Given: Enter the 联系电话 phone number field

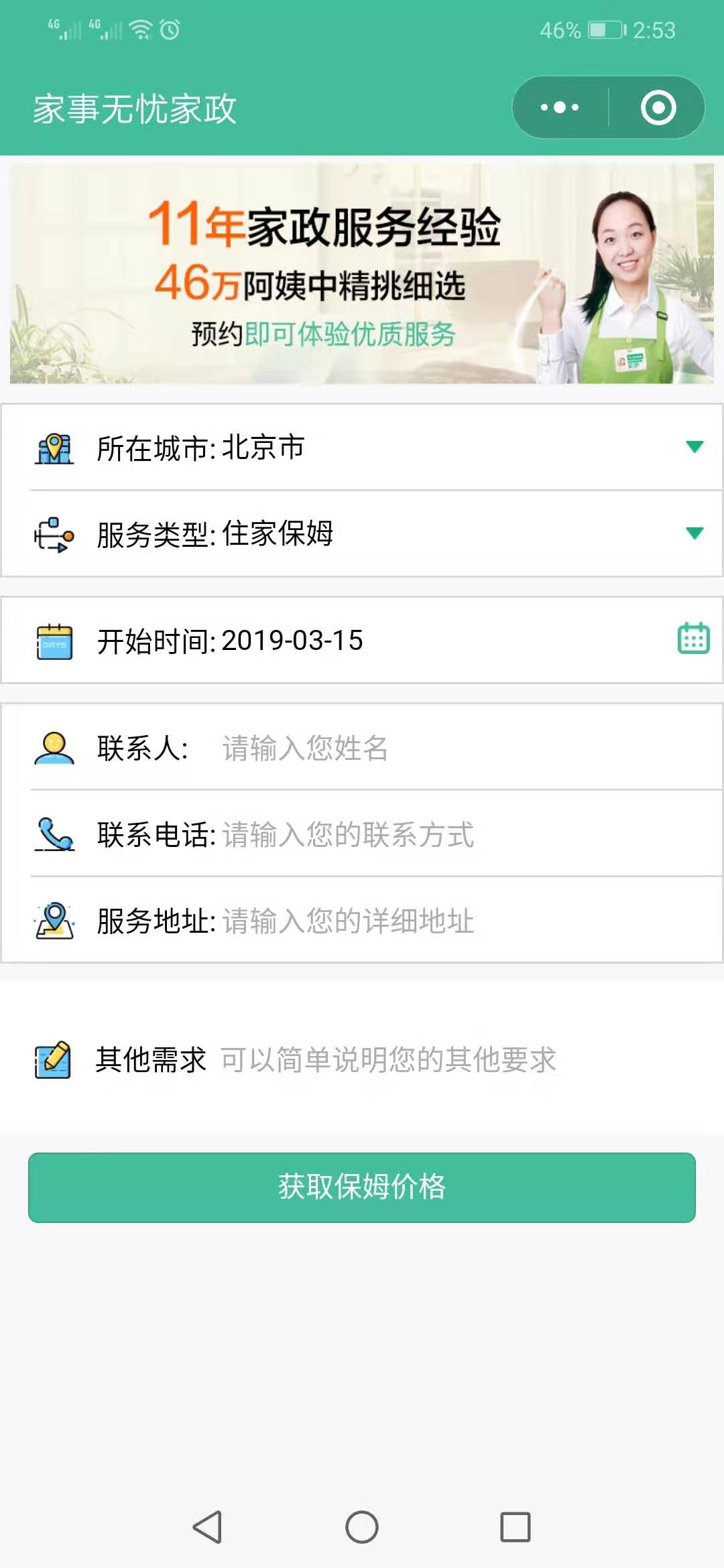Looking at the screenshot, I should pos(463,834).
